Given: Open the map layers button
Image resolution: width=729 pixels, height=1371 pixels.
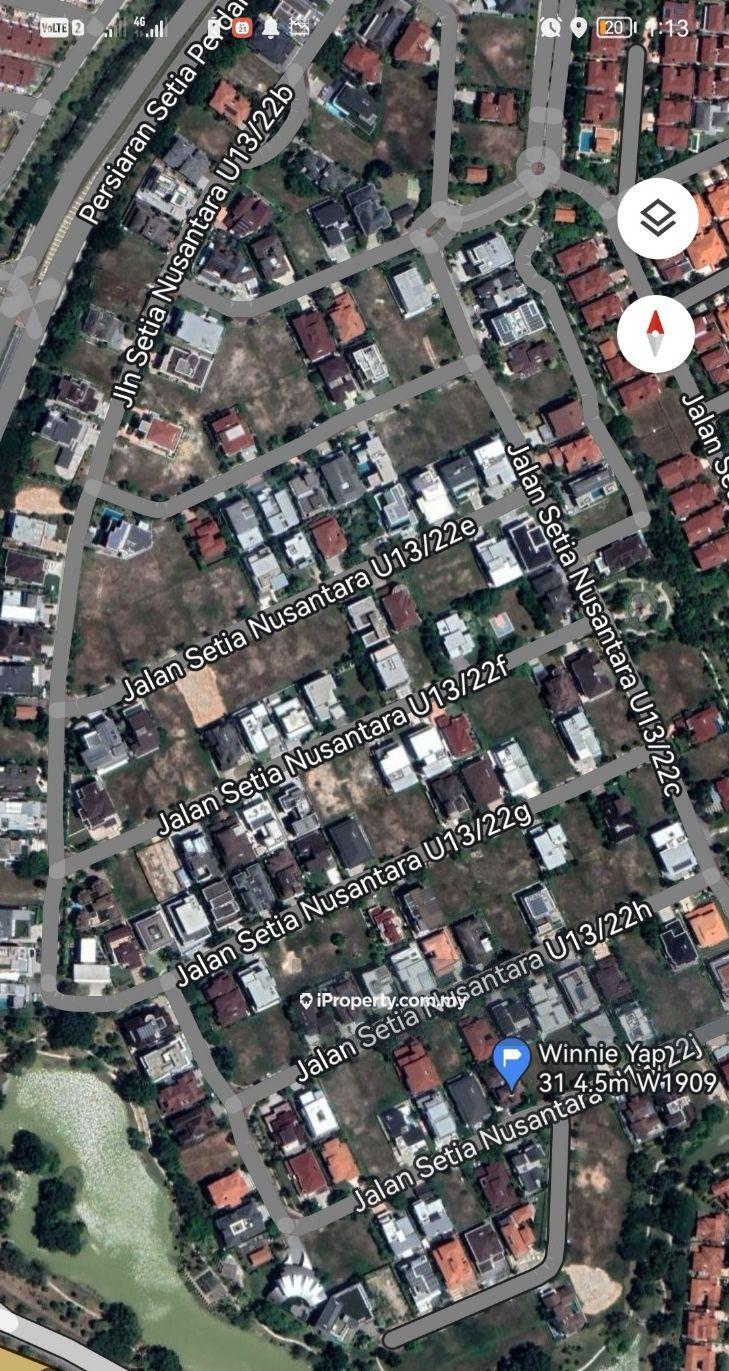Looking at the screenshot, I should (x=657, y=218).
